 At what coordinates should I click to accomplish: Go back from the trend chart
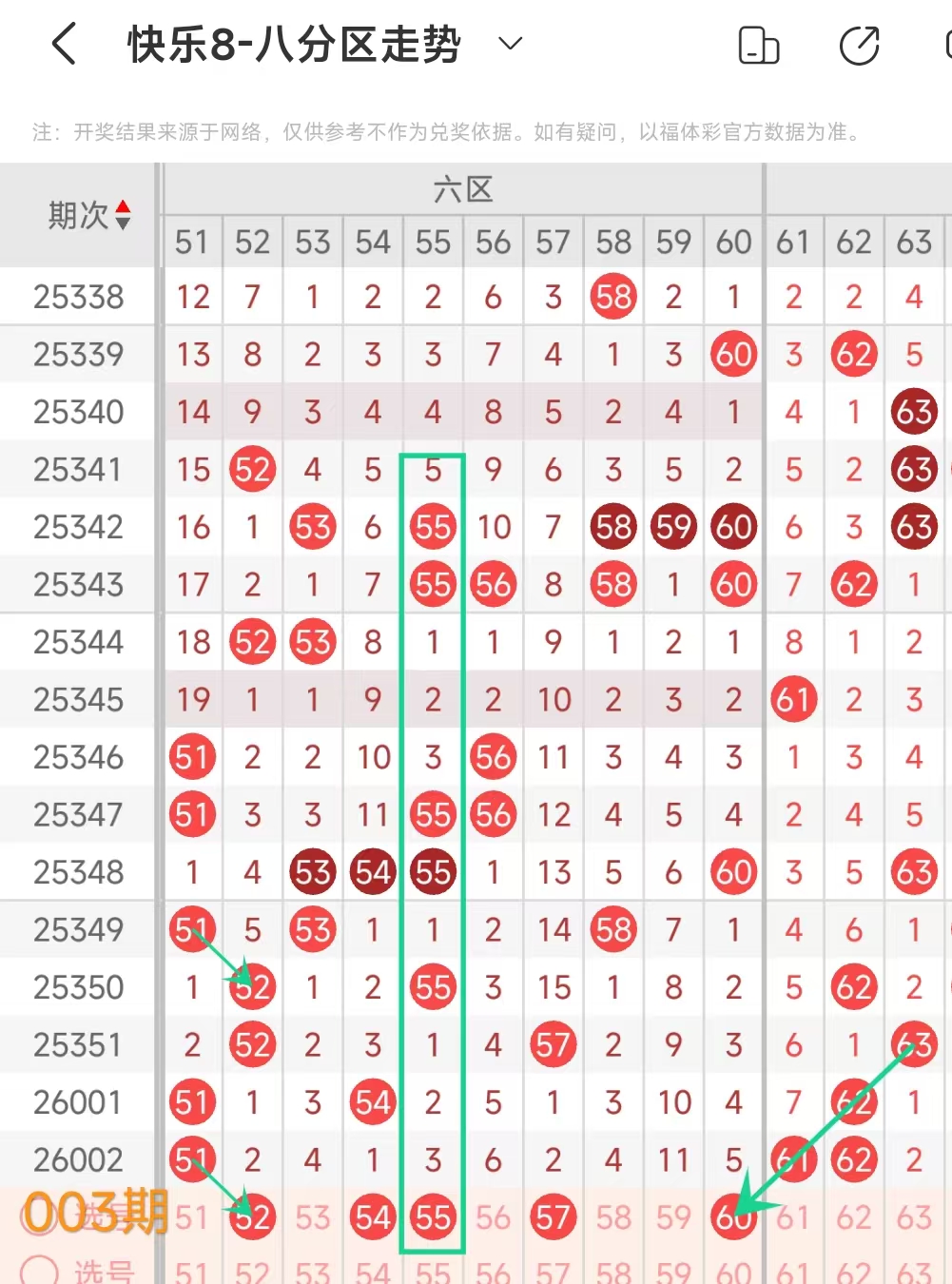[x=64, y=45]
